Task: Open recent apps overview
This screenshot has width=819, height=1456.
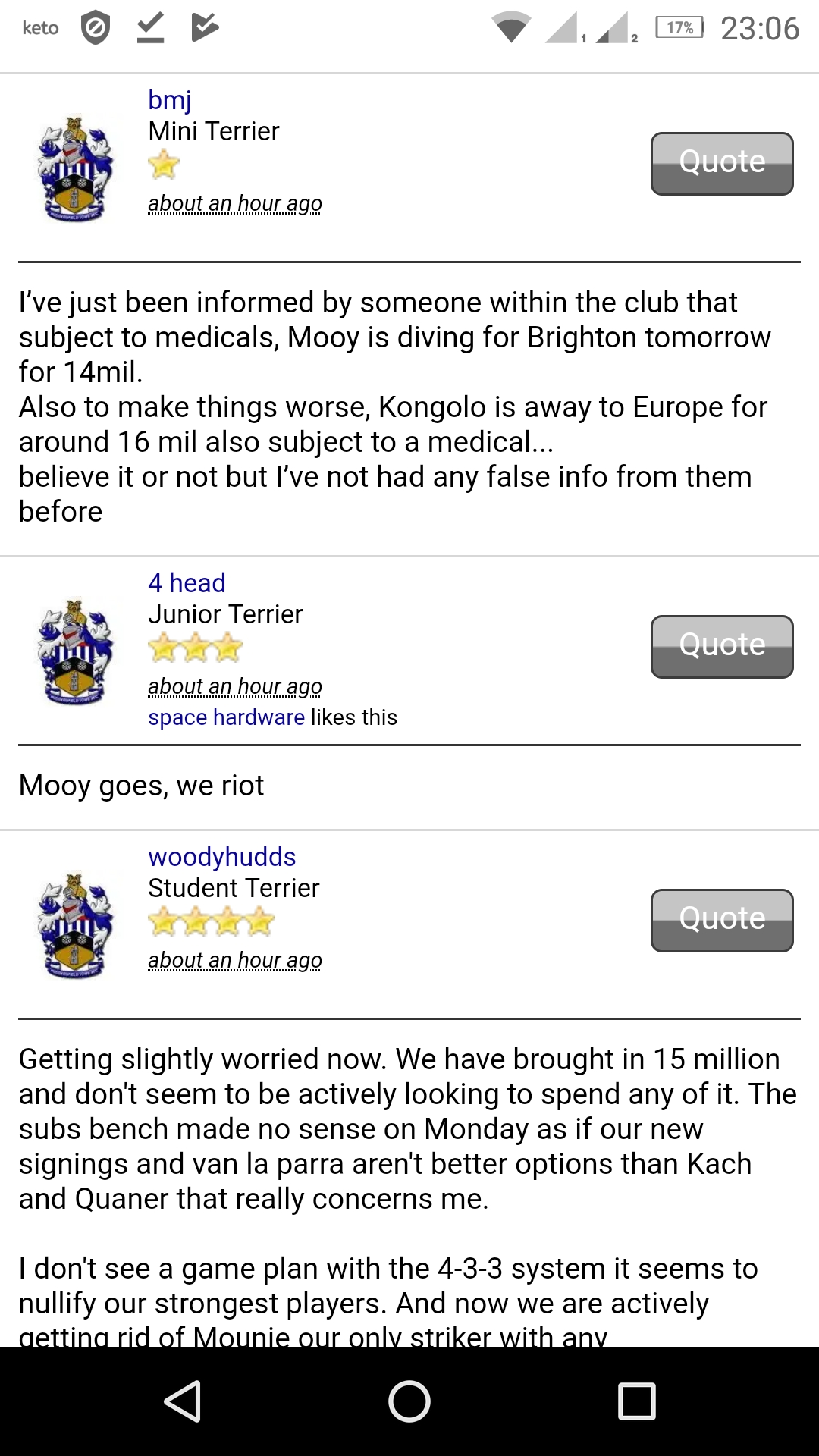Action: (637, 1401)
